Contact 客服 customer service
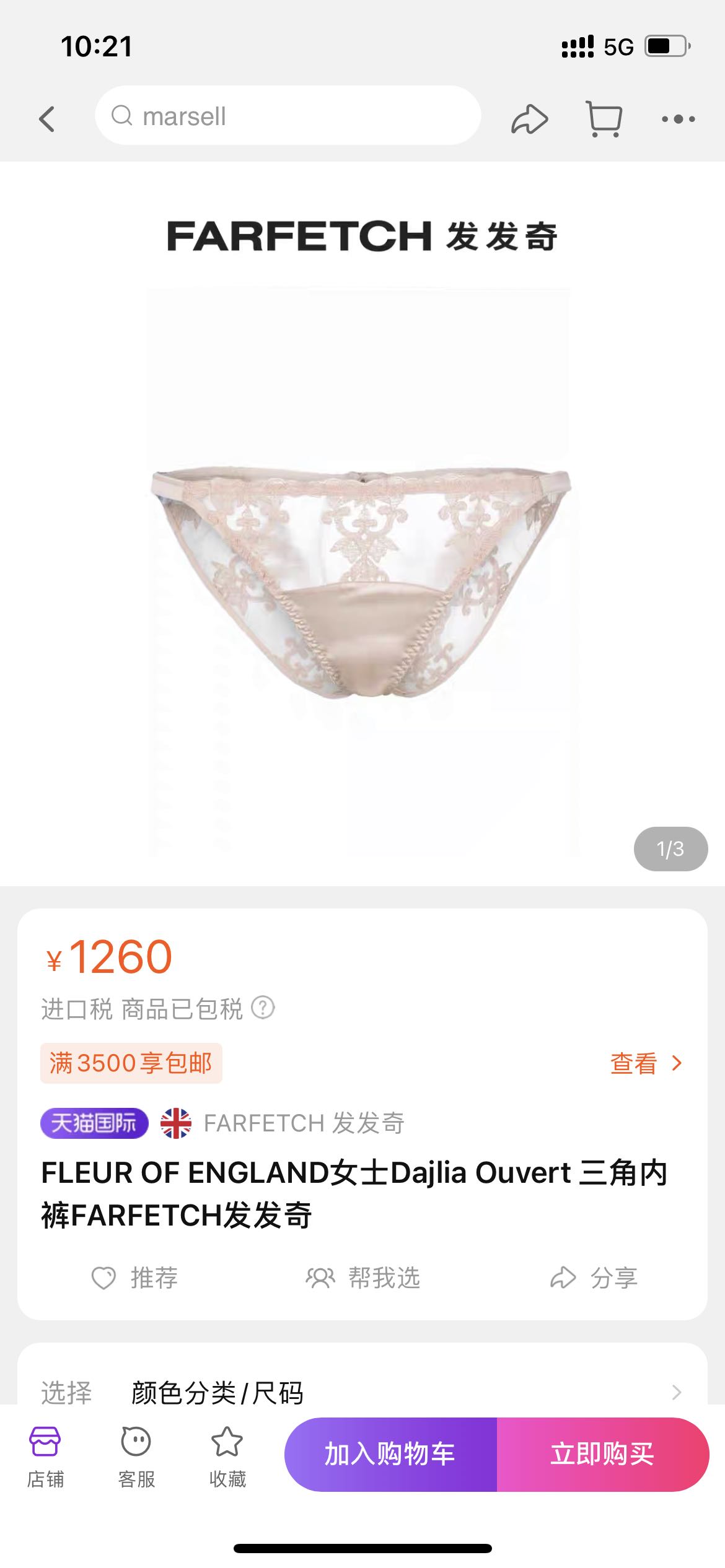Viewport: 725px width, 1568px height. coord(136,1456)
